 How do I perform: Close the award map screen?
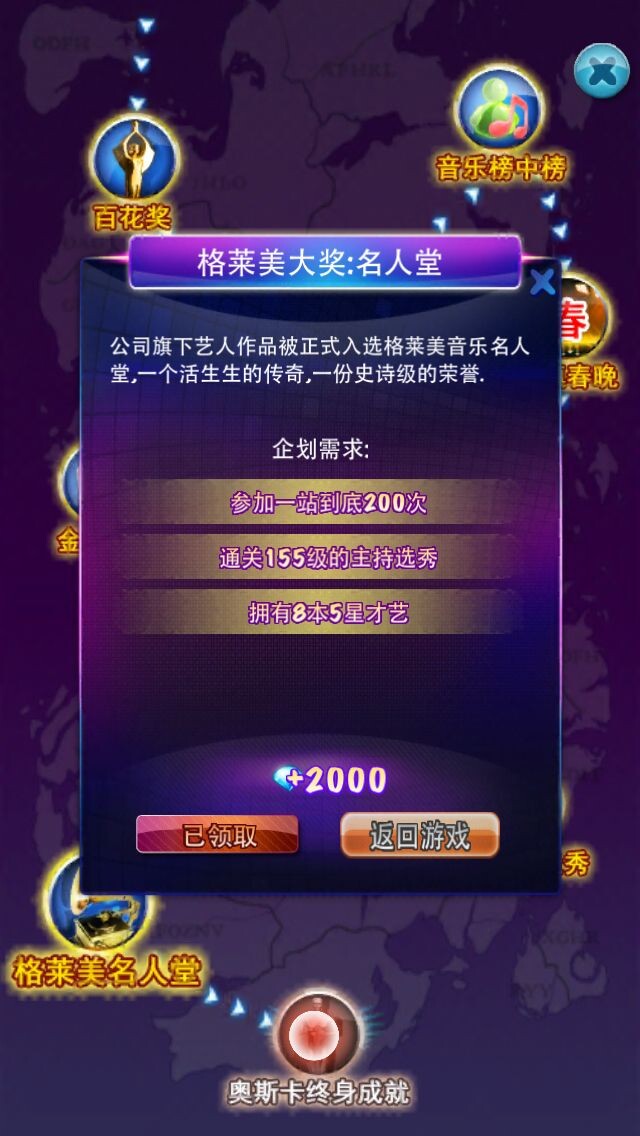pos(601,72)
